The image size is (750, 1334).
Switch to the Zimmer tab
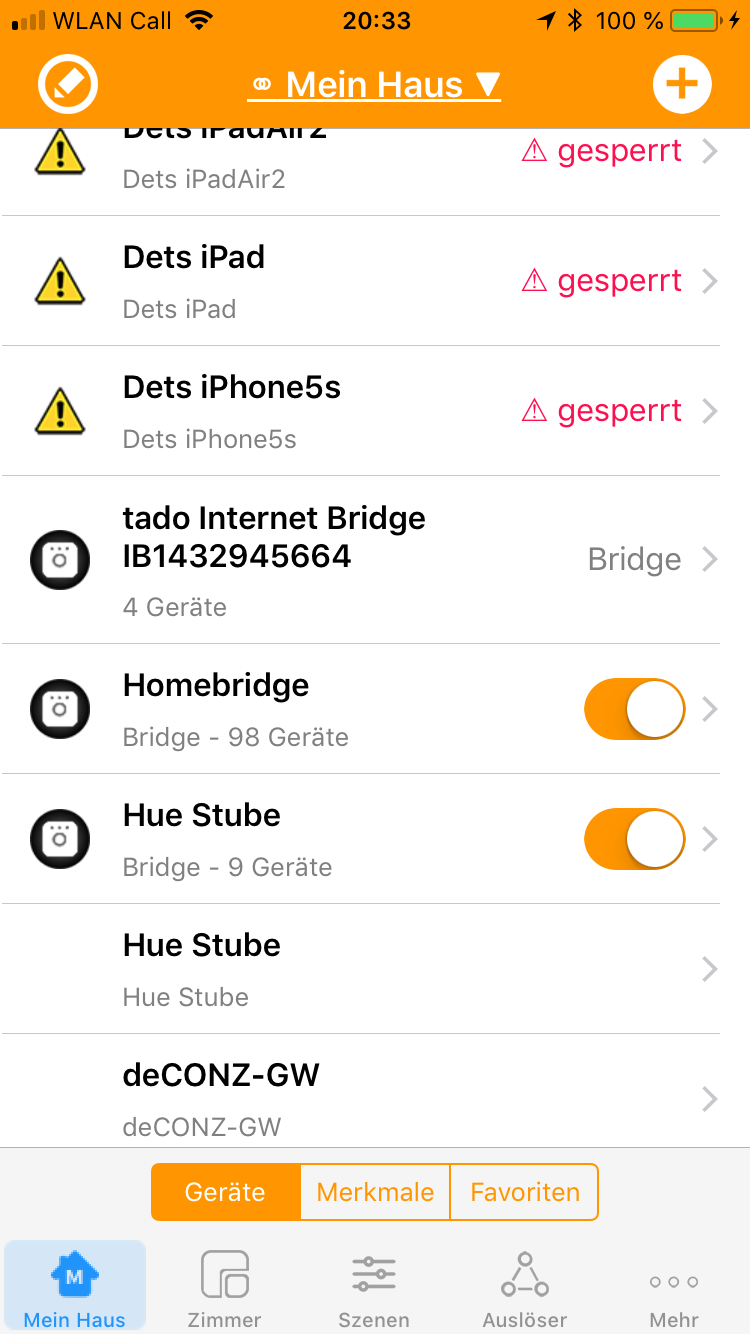(x=225, y=1288)
